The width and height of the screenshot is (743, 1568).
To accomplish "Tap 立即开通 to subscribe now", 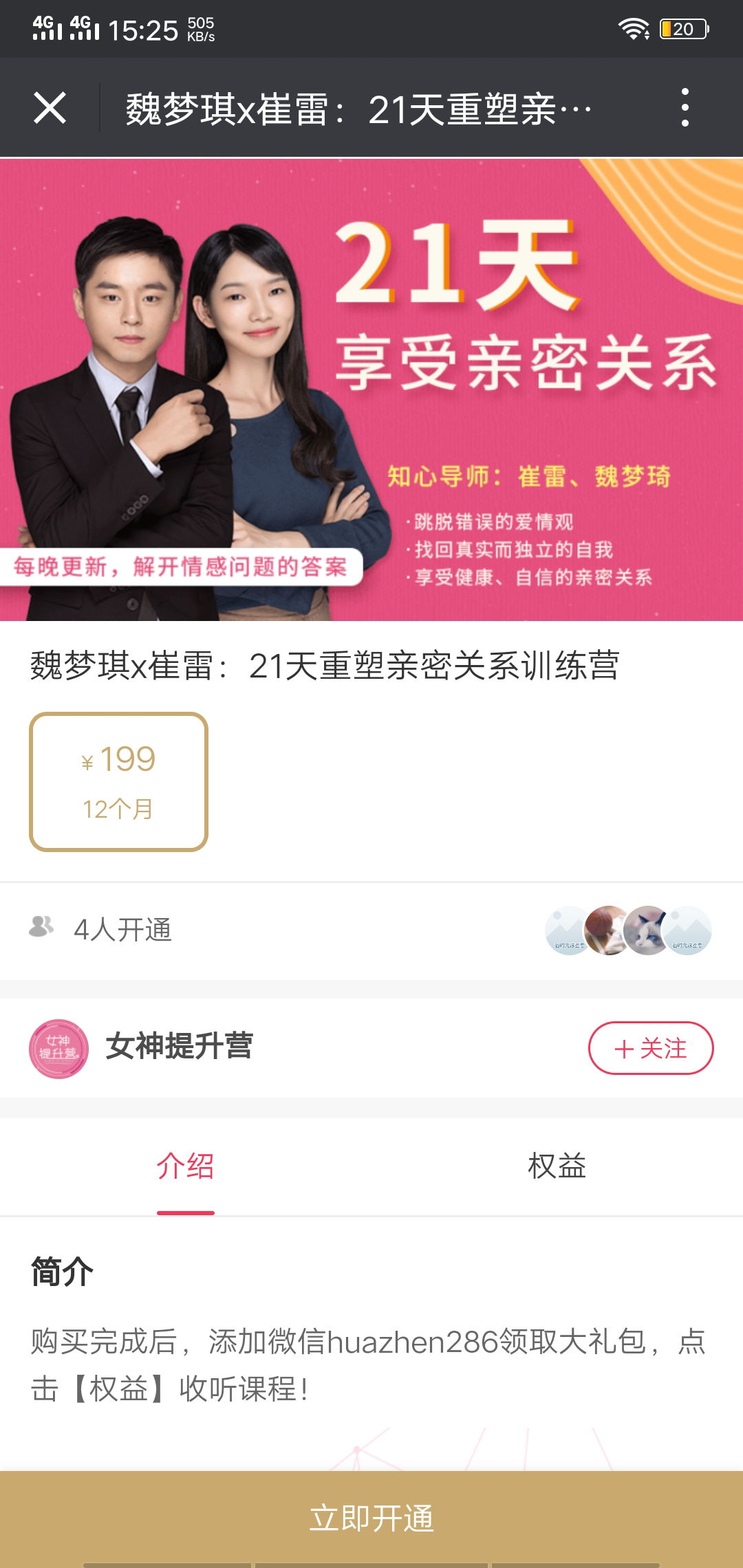I will point(371,1518).
